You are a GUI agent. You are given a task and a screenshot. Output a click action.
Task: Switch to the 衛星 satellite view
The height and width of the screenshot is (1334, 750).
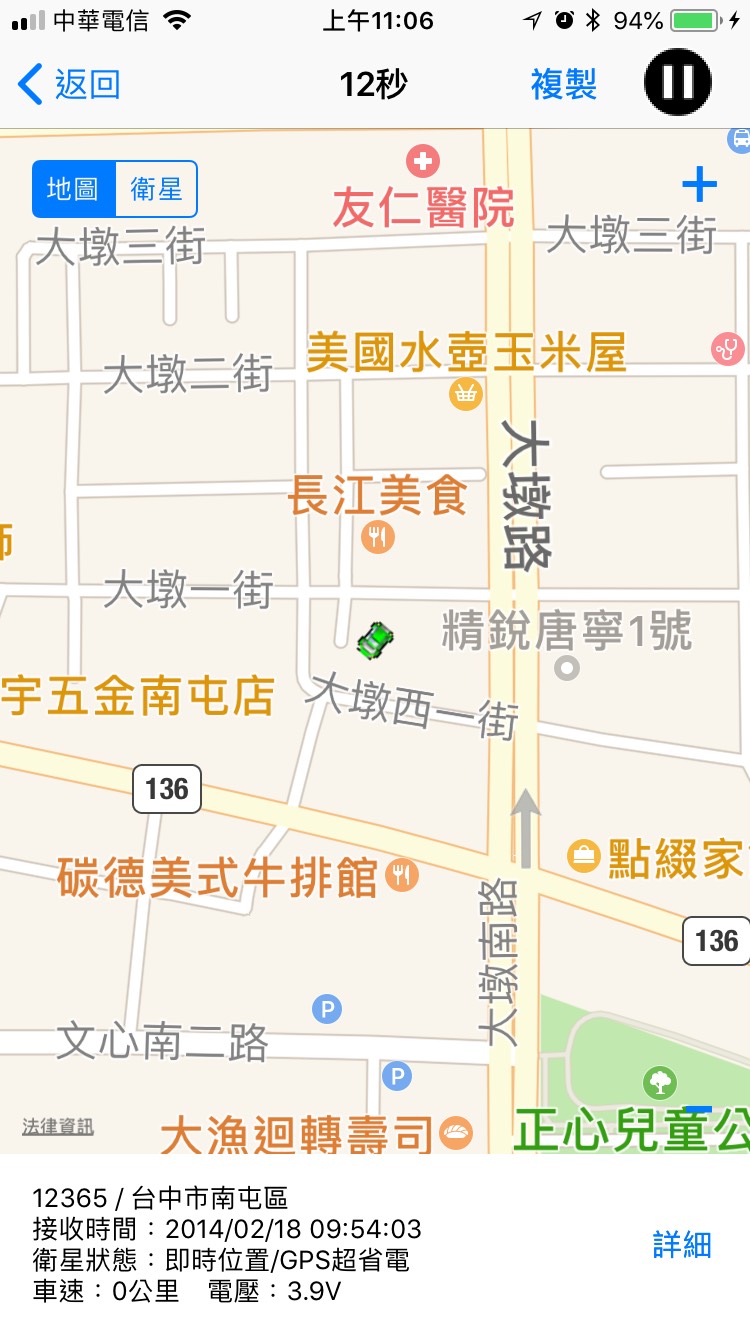[156, 188]
